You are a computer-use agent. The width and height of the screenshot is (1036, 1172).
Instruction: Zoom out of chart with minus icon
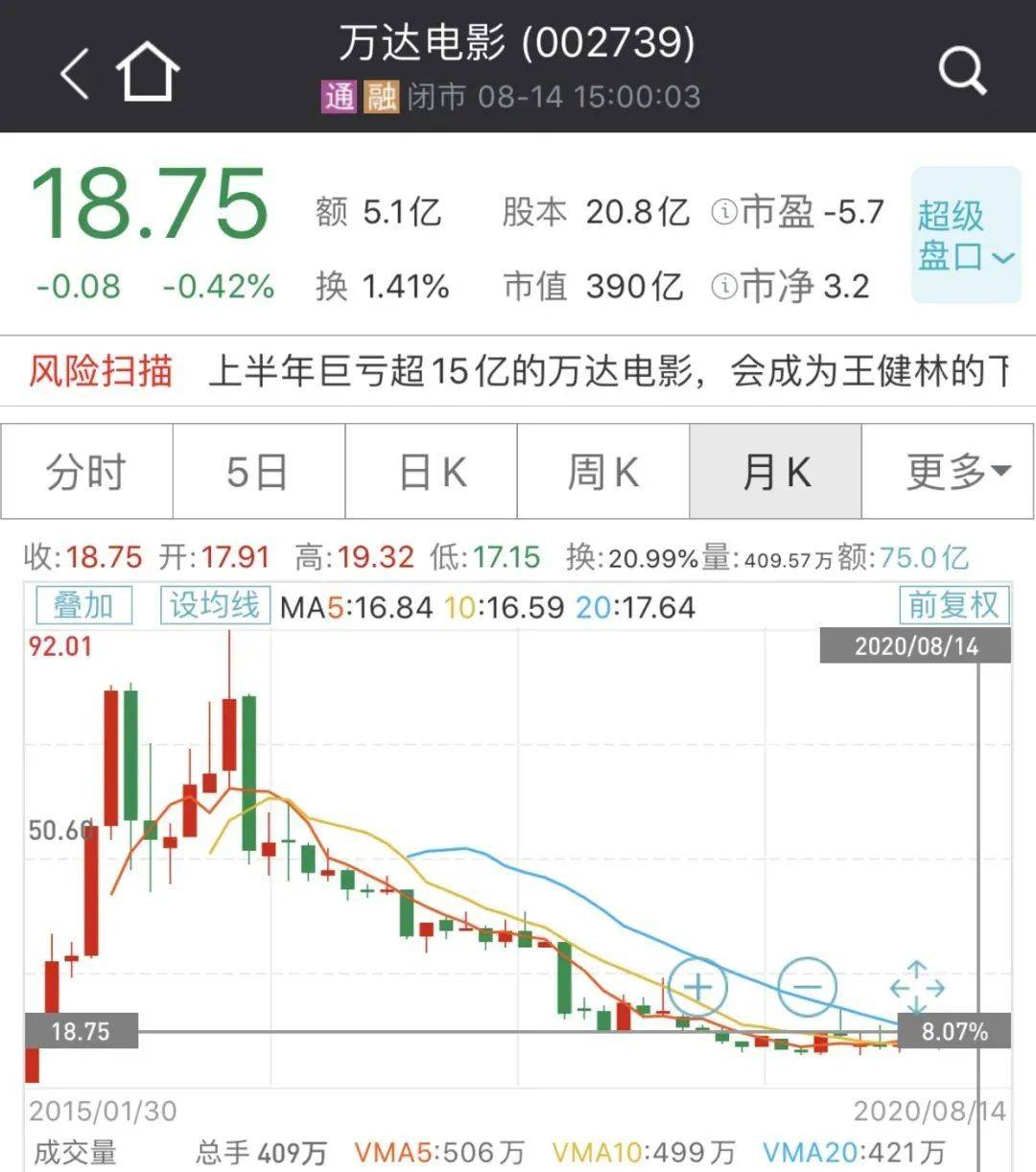point(809,986)
